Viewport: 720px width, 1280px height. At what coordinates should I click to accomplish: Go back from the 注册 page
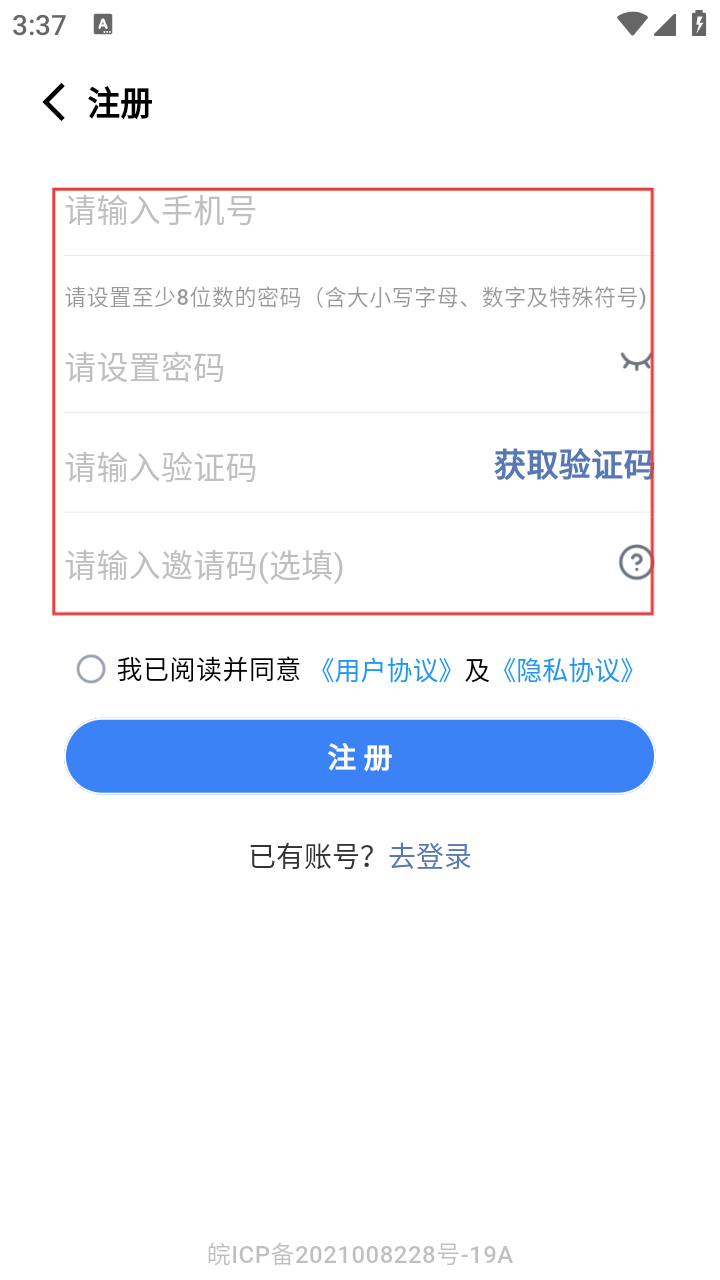(x=54, y=103)
